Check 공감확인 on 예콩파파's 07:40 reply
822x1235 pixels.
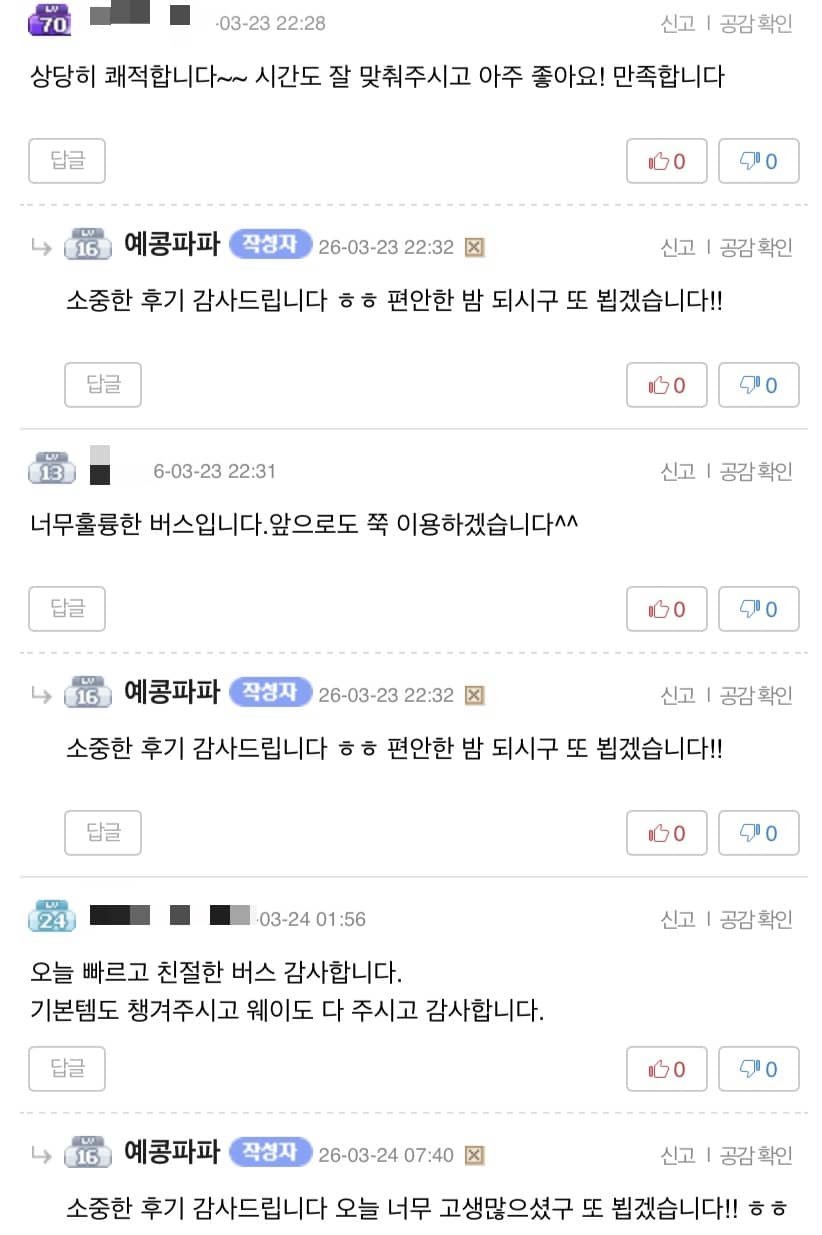click(756, 1155)
